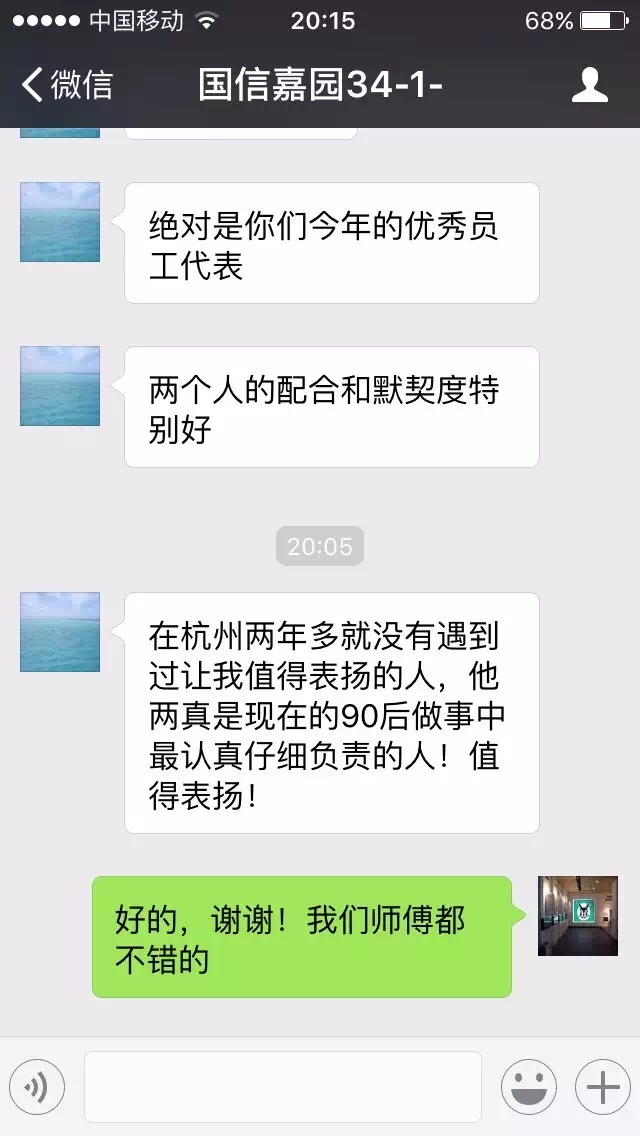Tap the message text input field
Screen dimensions: 640x1136
click(282, 1087)
